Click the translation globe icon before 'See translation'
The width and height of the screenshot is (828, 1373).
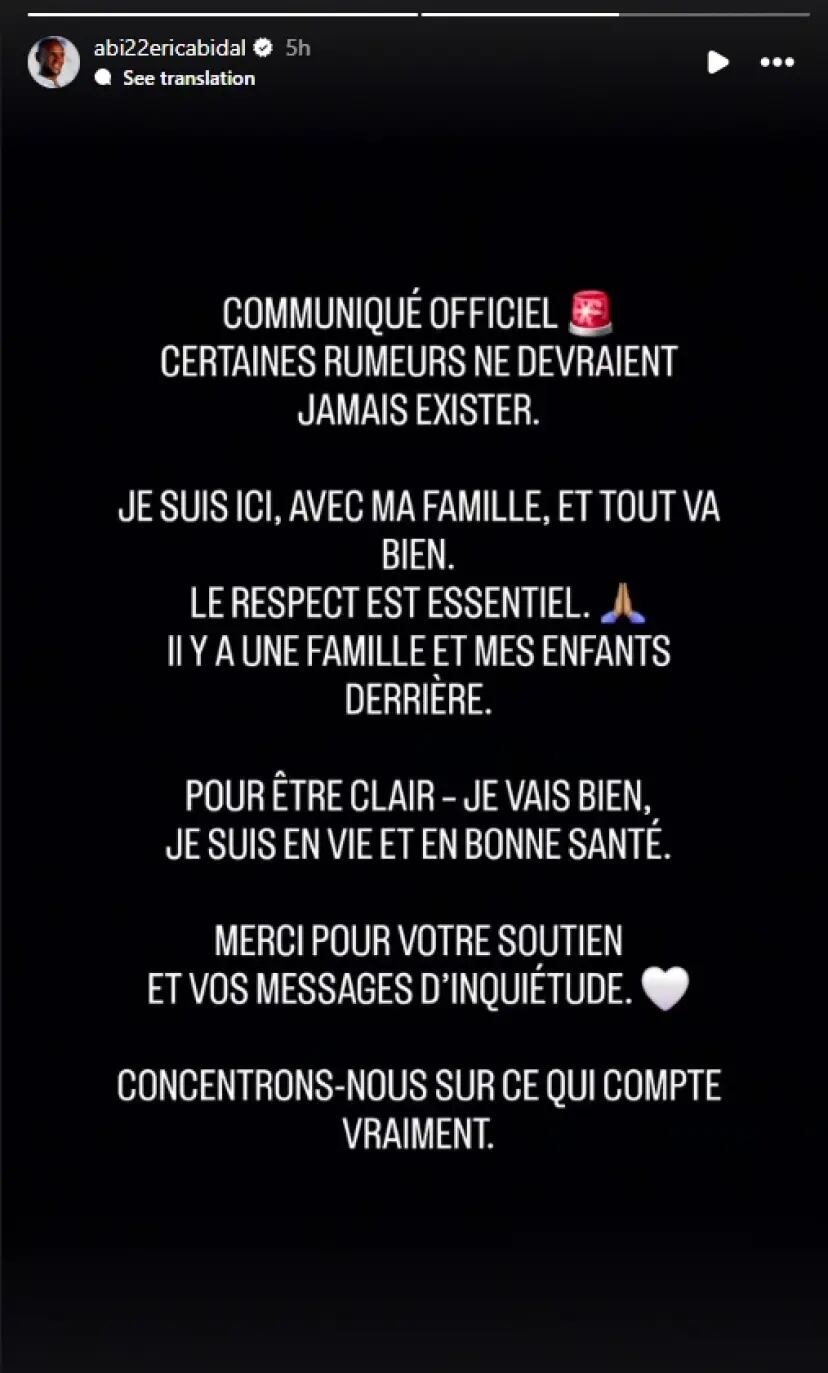(x=103, y=78)
